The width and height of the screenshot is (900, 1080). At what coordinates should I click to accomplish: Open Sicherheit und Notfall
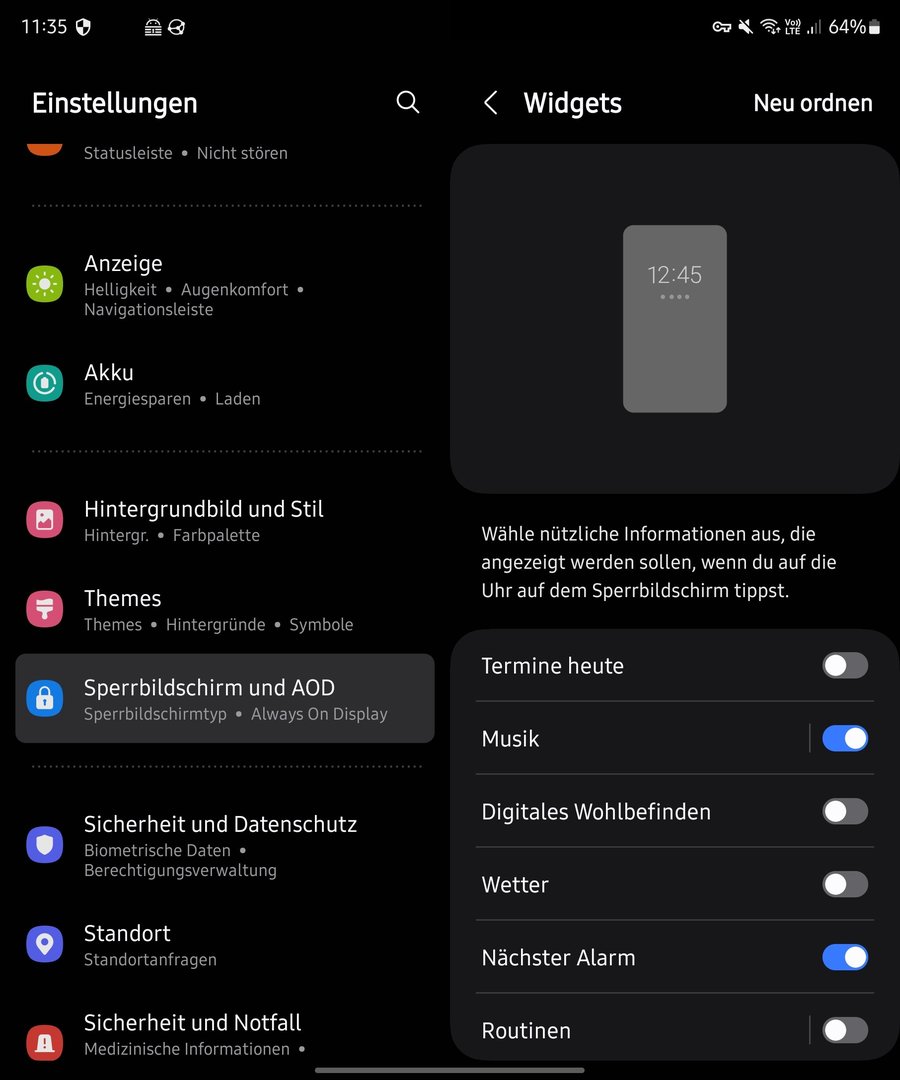click(225, 1034)
